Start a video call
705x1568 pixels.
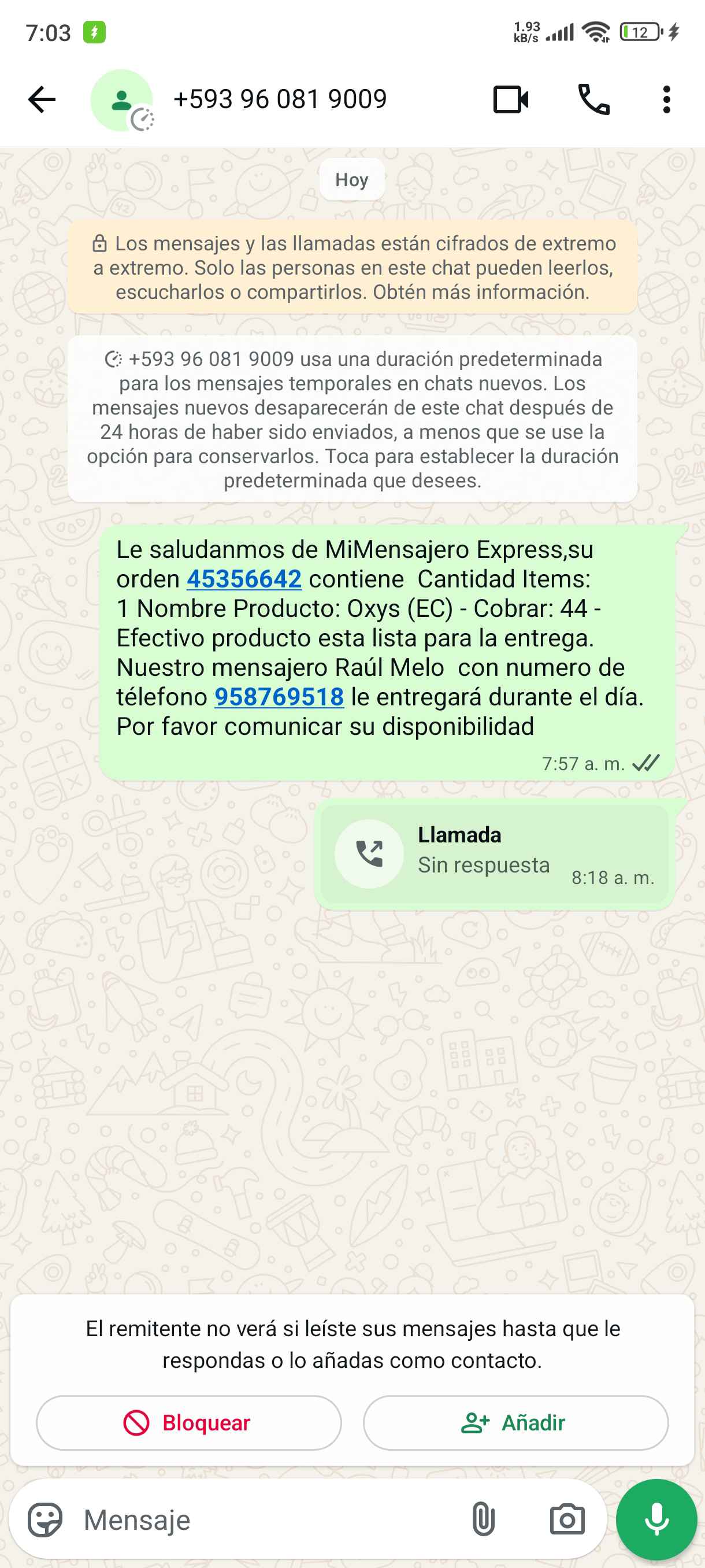[510, 99]
